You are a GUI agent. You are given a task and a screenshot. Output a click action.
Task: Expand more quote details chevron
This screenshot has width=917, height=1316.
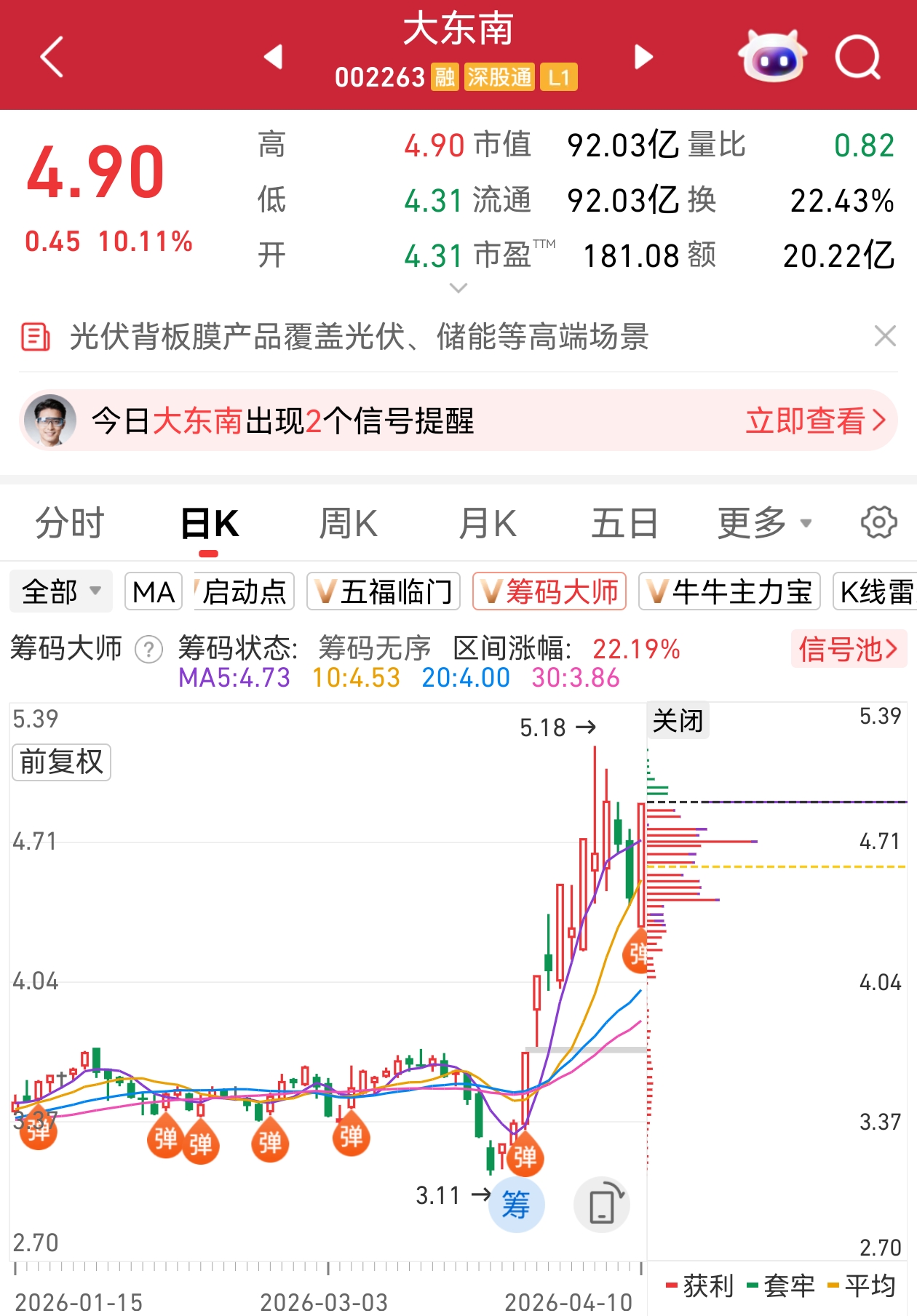[458, 288]
